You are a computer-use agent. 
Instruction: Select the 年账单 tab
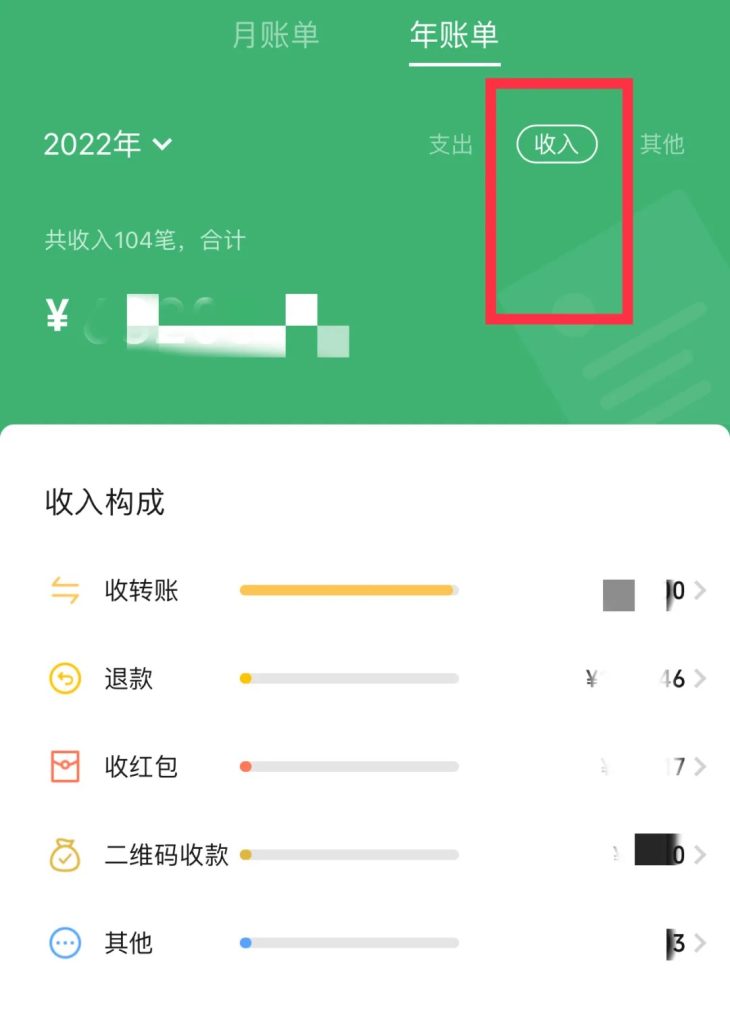tap(454, 35)
